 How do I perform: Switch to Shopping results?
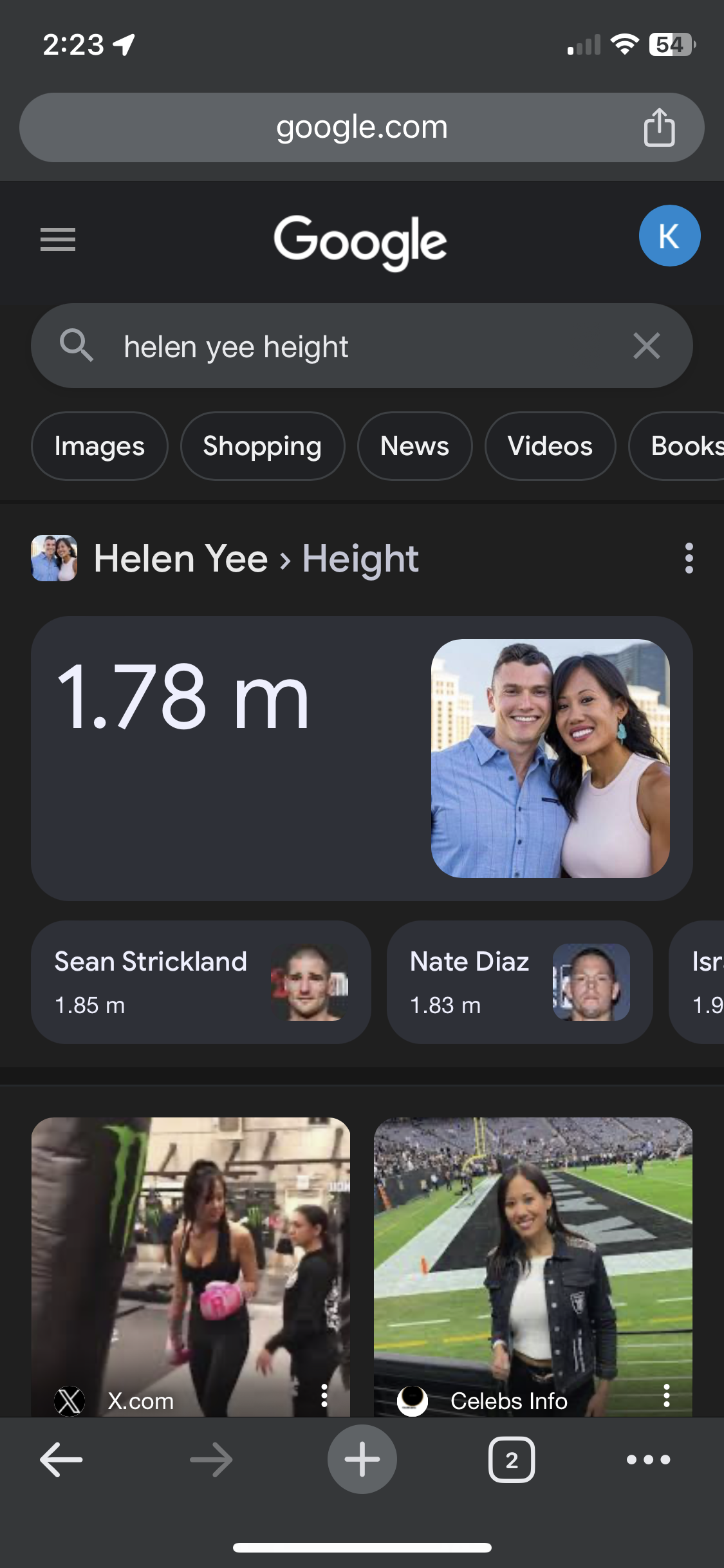(263, 446)
